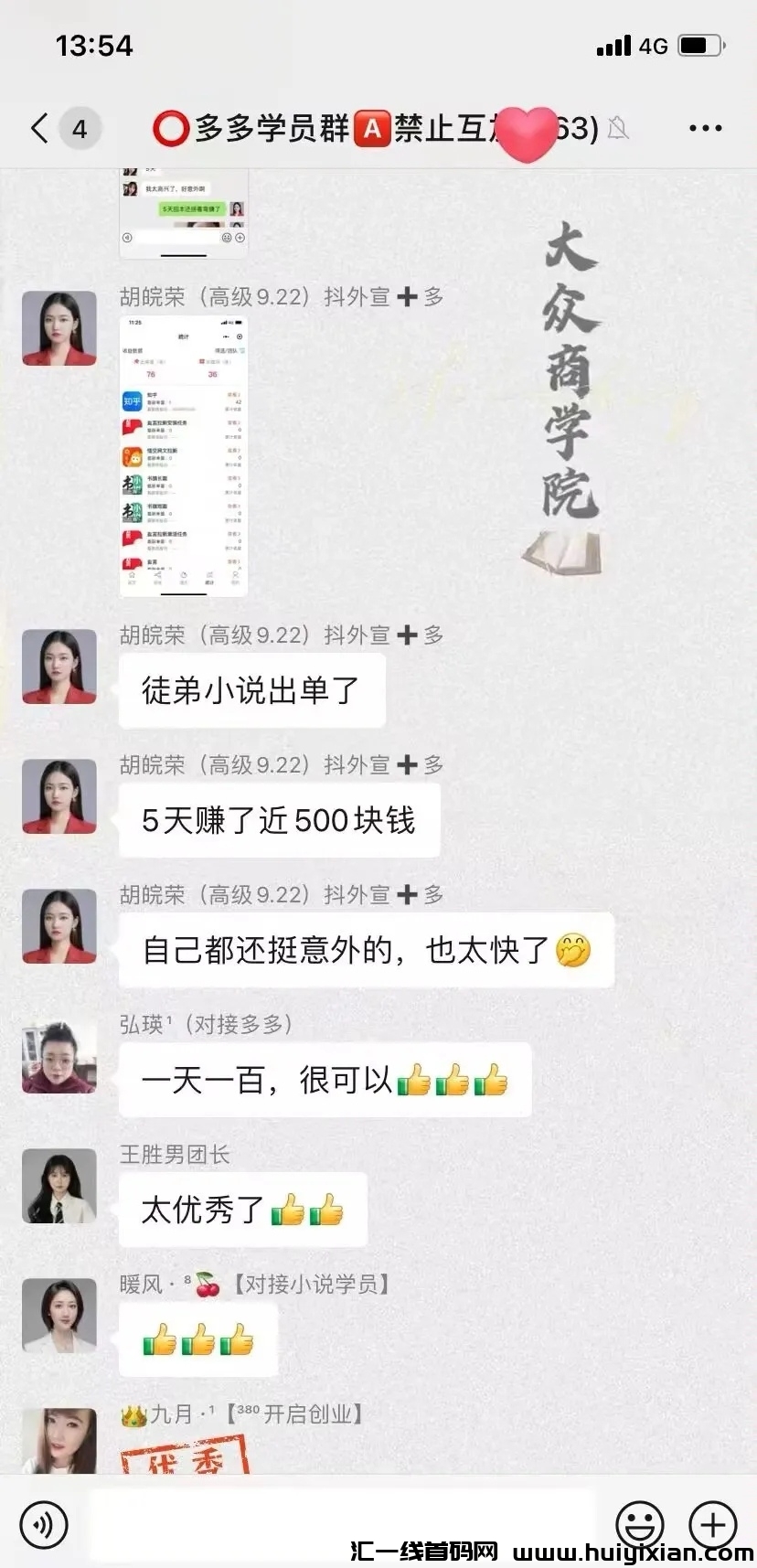Open 九月's profile from avatar
The image size is (757, 1568).
(59, 1440)
